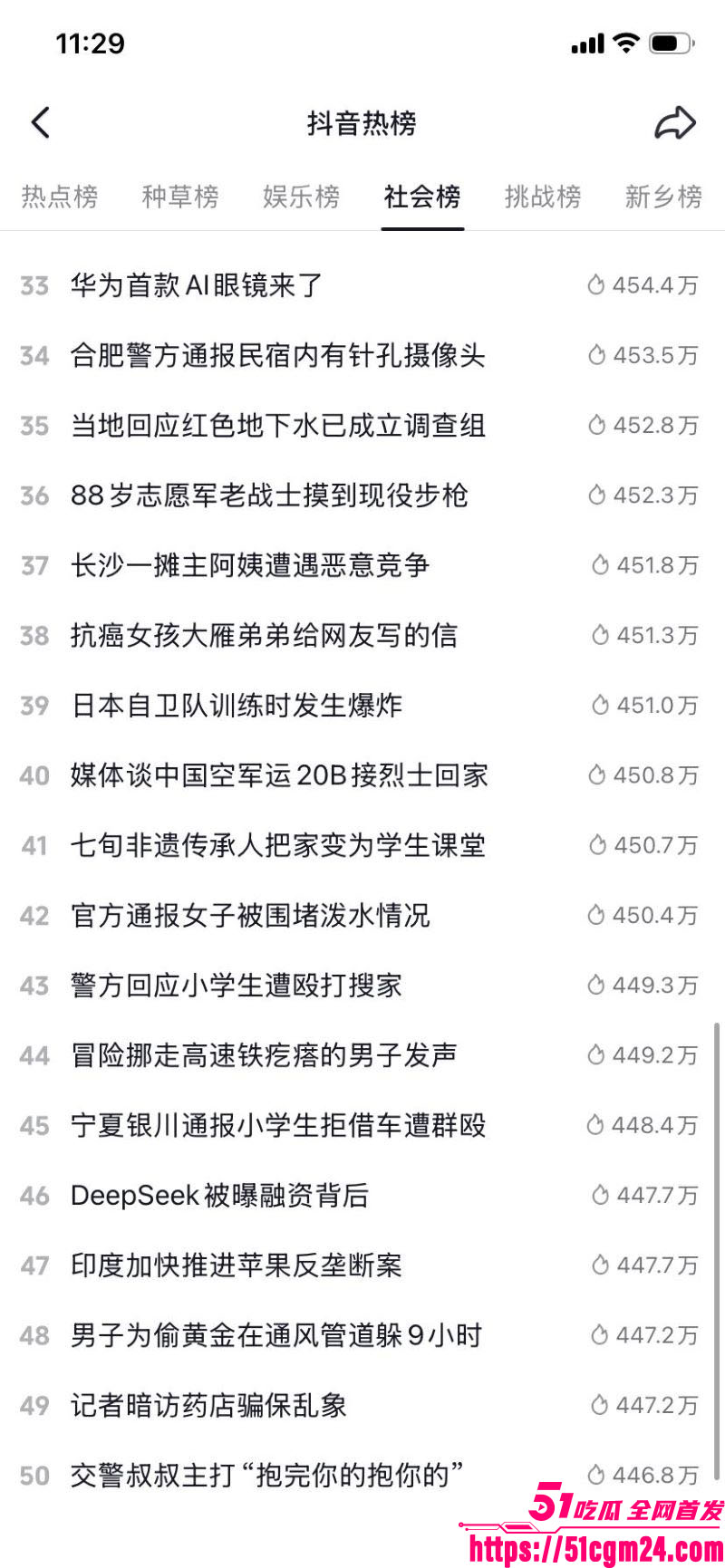Image resolution: width=725 pixels, height=1568 pixels.
Task: Select the 种草榜 tab
Action: tap(180, 197)
